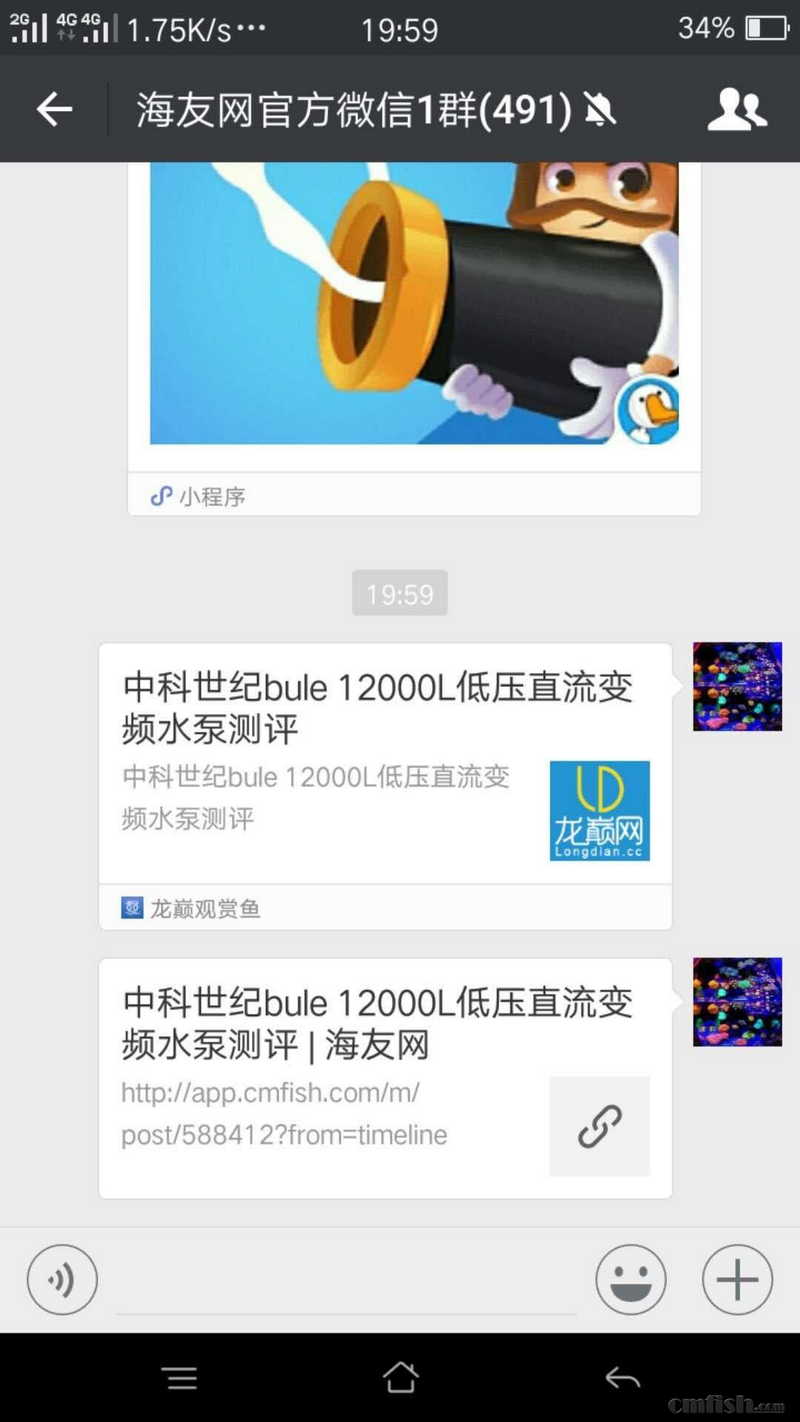This screenshot has height=1422, width=800.
Task: Open the emoji picker
Action: pyautogui.click(x=630, y=1279)
